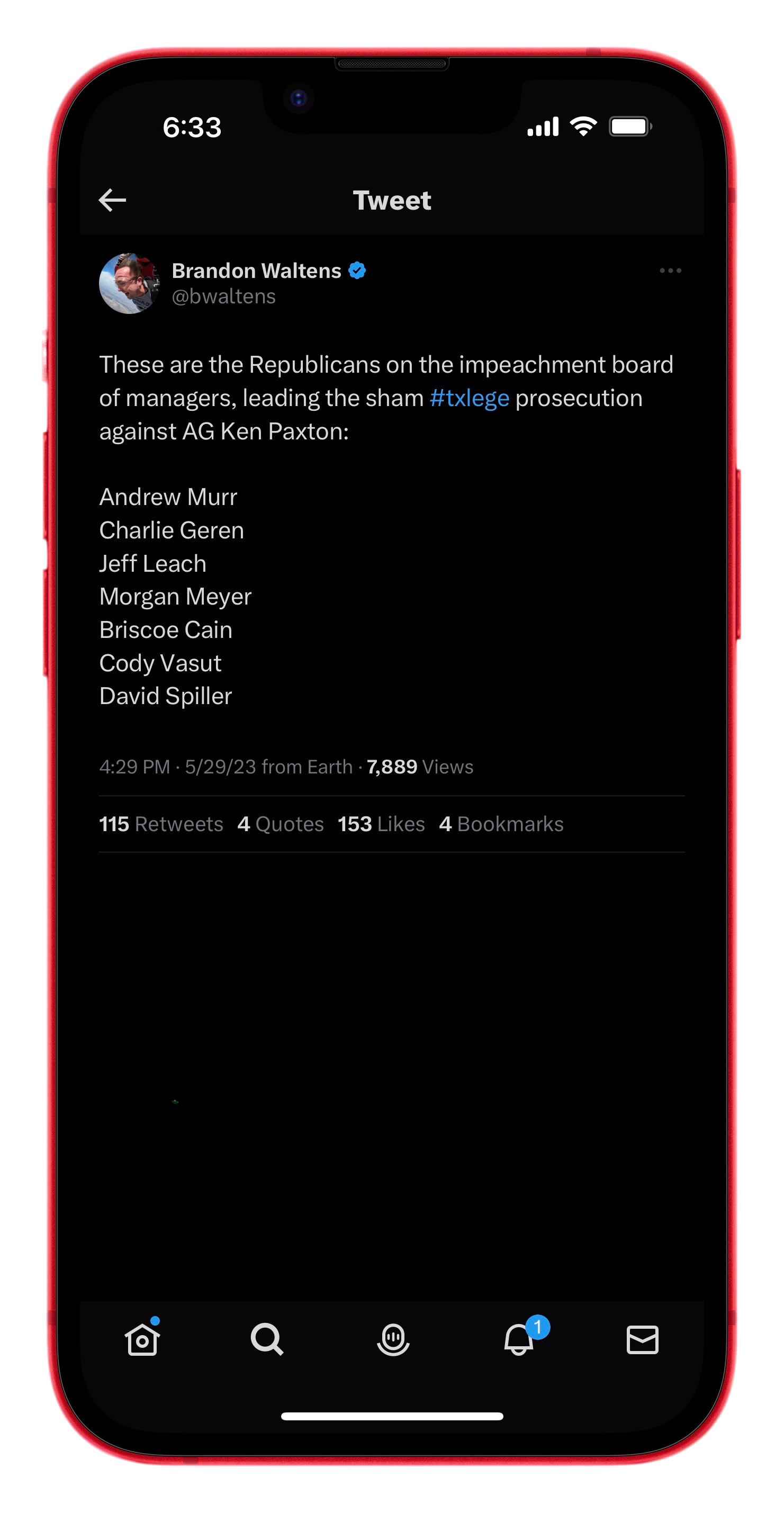Open the Search tab
The image size is (784, 1513).
coord(267,1340)
